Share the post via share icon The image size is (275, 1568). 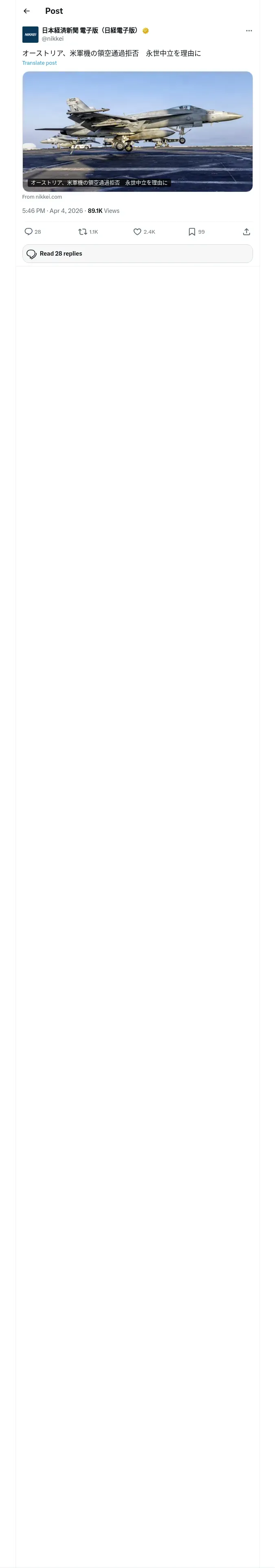(246, 232)
